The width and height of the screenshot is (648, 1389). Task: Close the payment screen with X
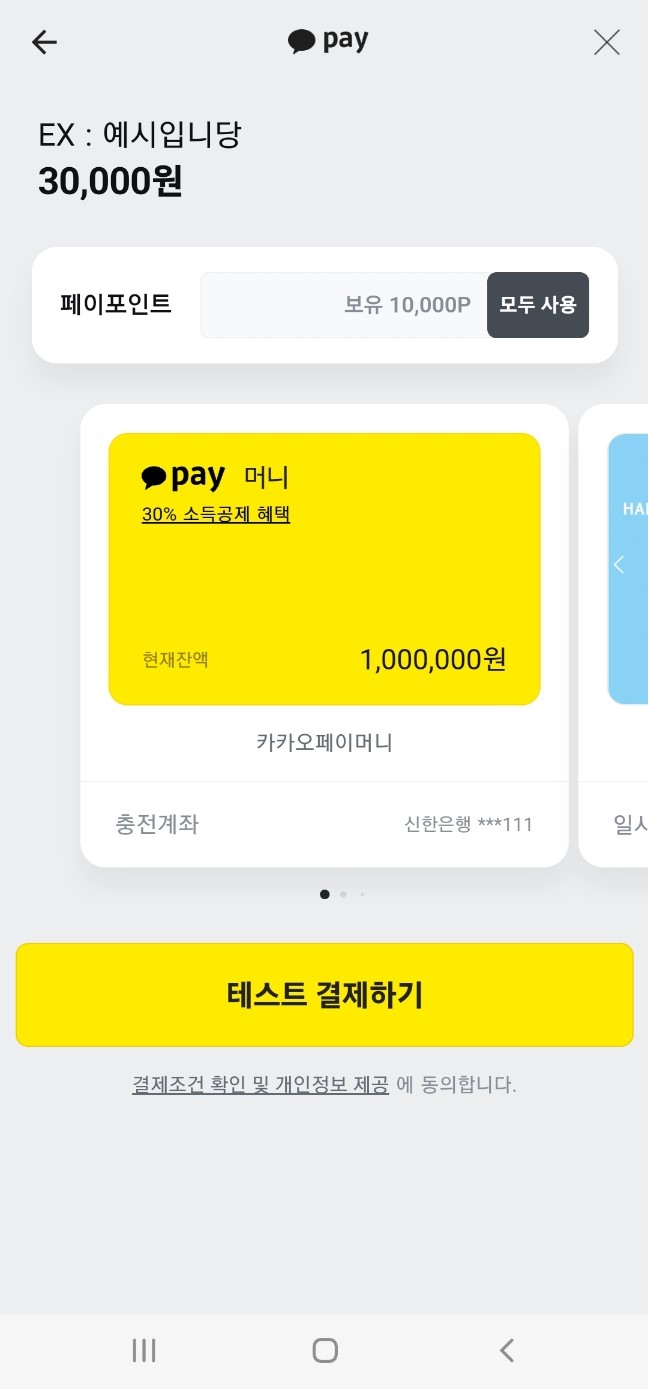(606, 42)
